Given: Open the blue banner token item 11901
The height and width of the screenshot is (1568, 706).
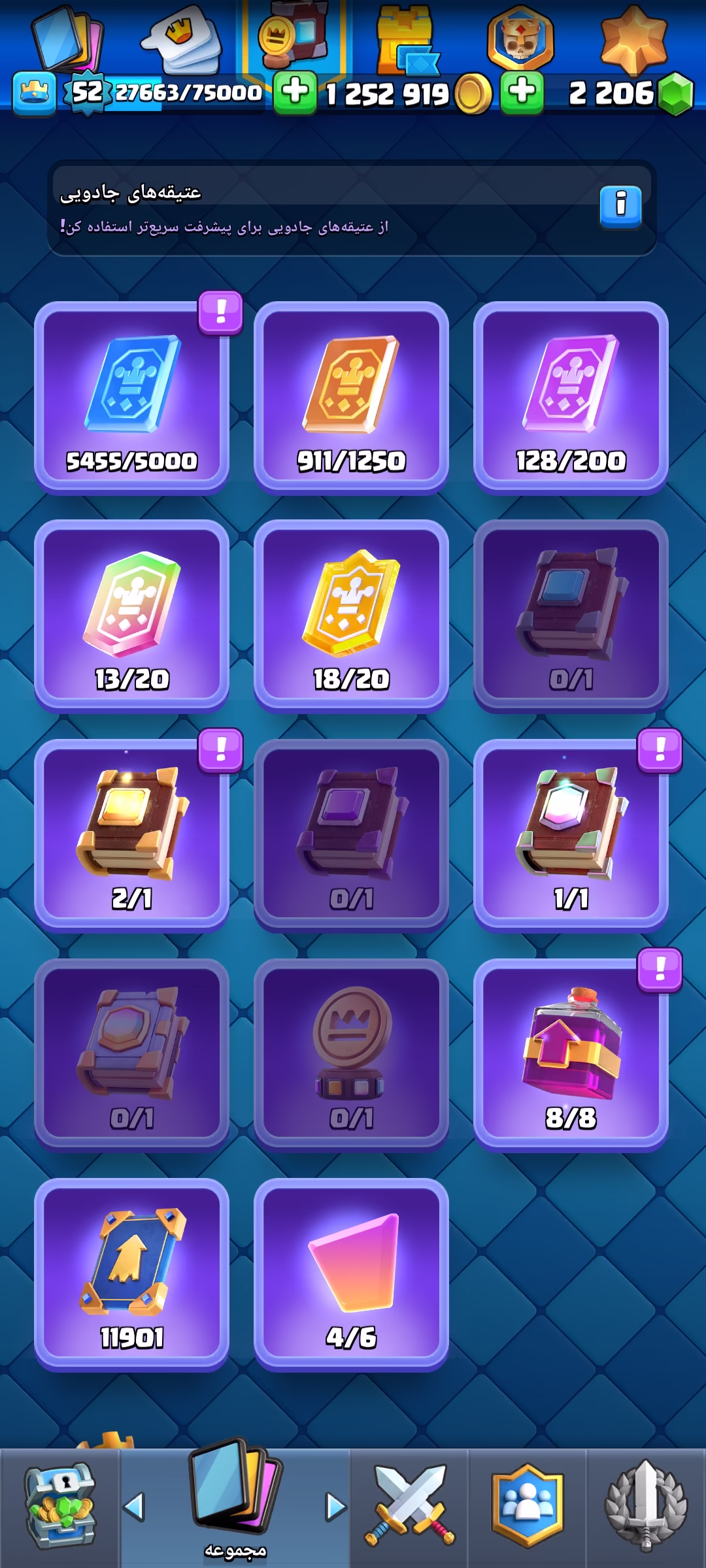Looking at the screenshot, I should [x=131, y=1275].
